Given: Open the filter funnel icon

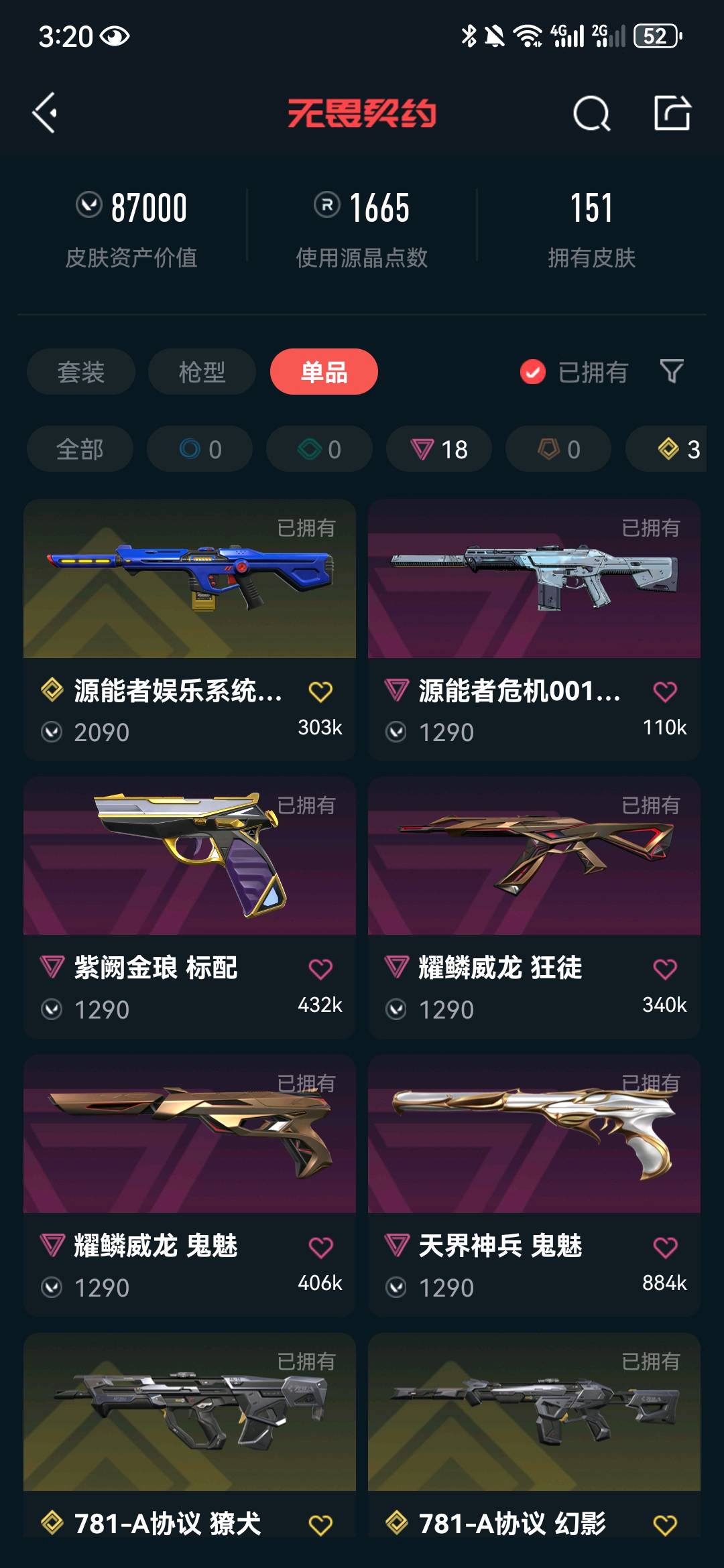Looking at the screenshot, I should [x=672, y=371].
